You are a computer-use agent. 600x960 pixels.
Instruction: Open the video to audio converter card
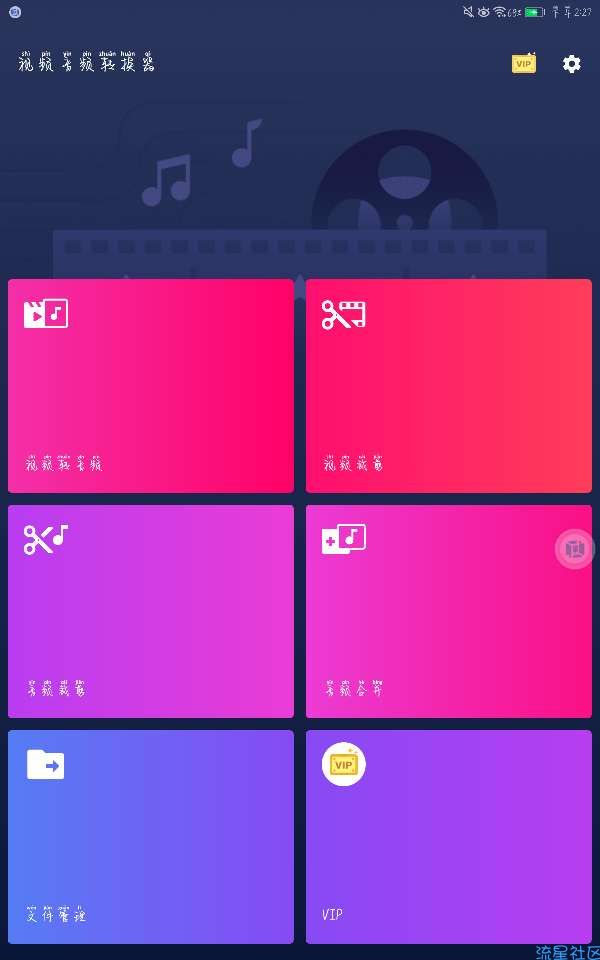coord(151,386)
